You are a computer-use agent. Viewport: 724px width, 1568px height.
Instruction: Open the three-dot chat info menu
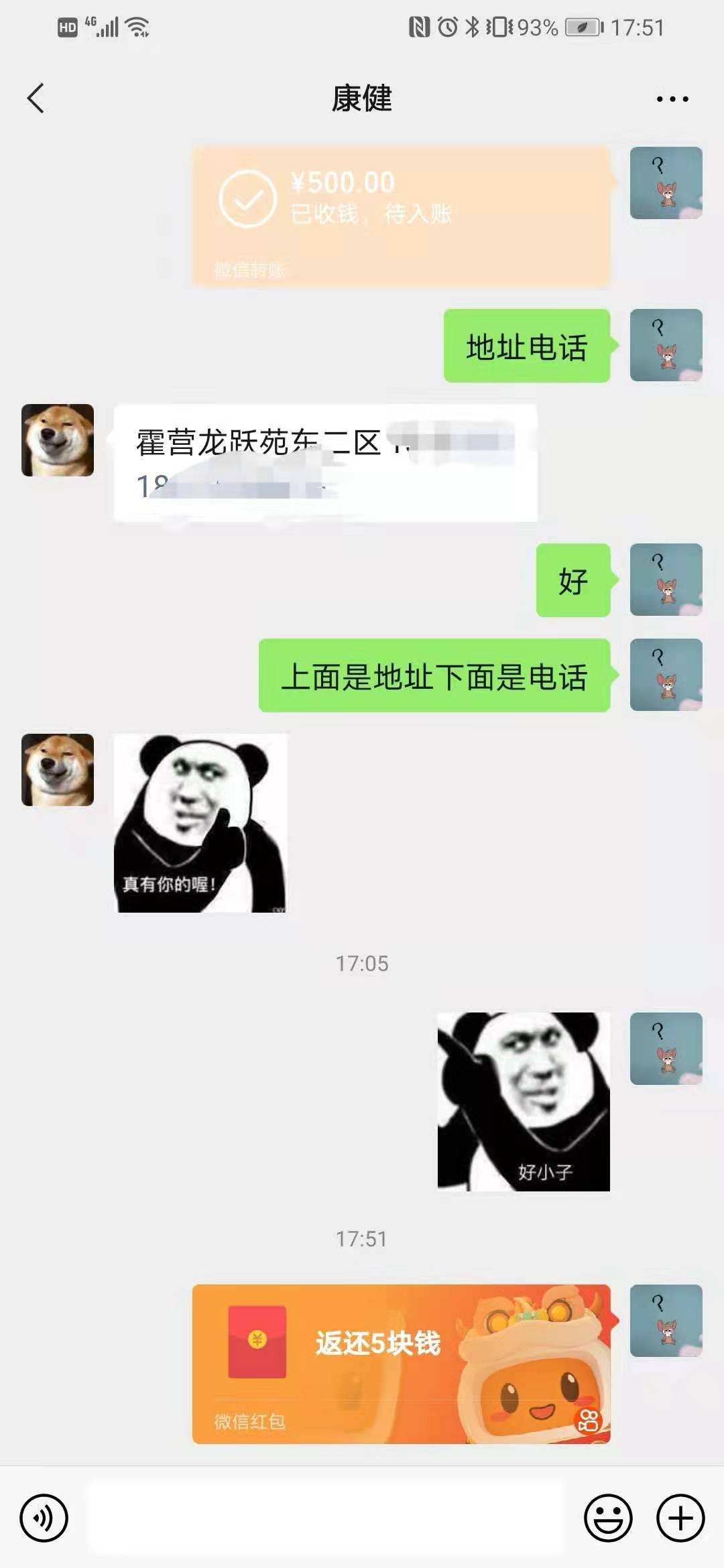pos(672,99)
